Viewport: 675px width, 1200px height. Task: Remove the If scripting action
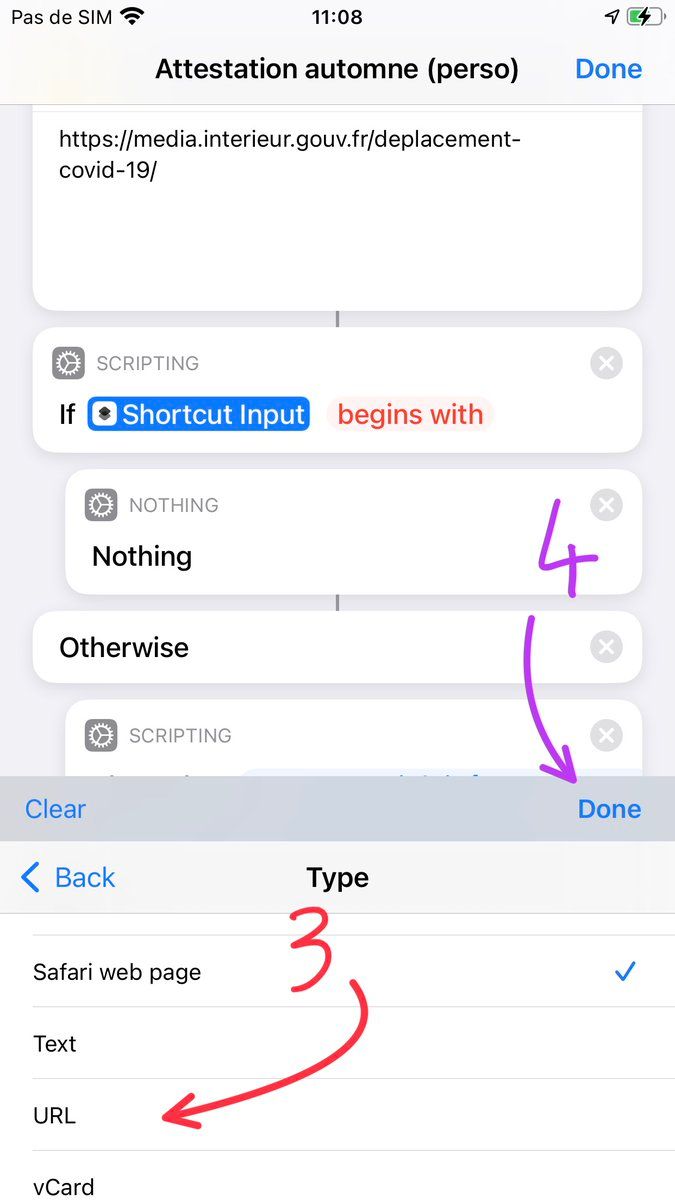coord(606,363)
